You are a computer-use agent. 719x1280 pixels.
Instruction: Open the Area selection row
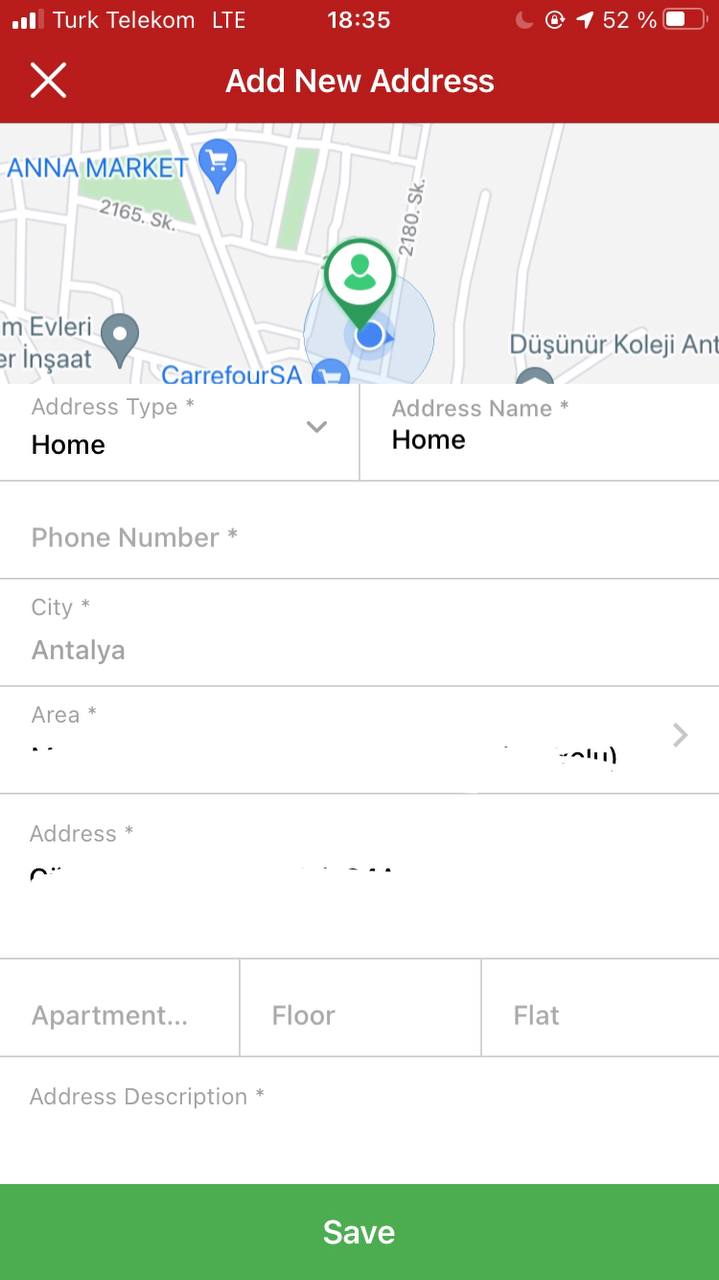(359, 742)
